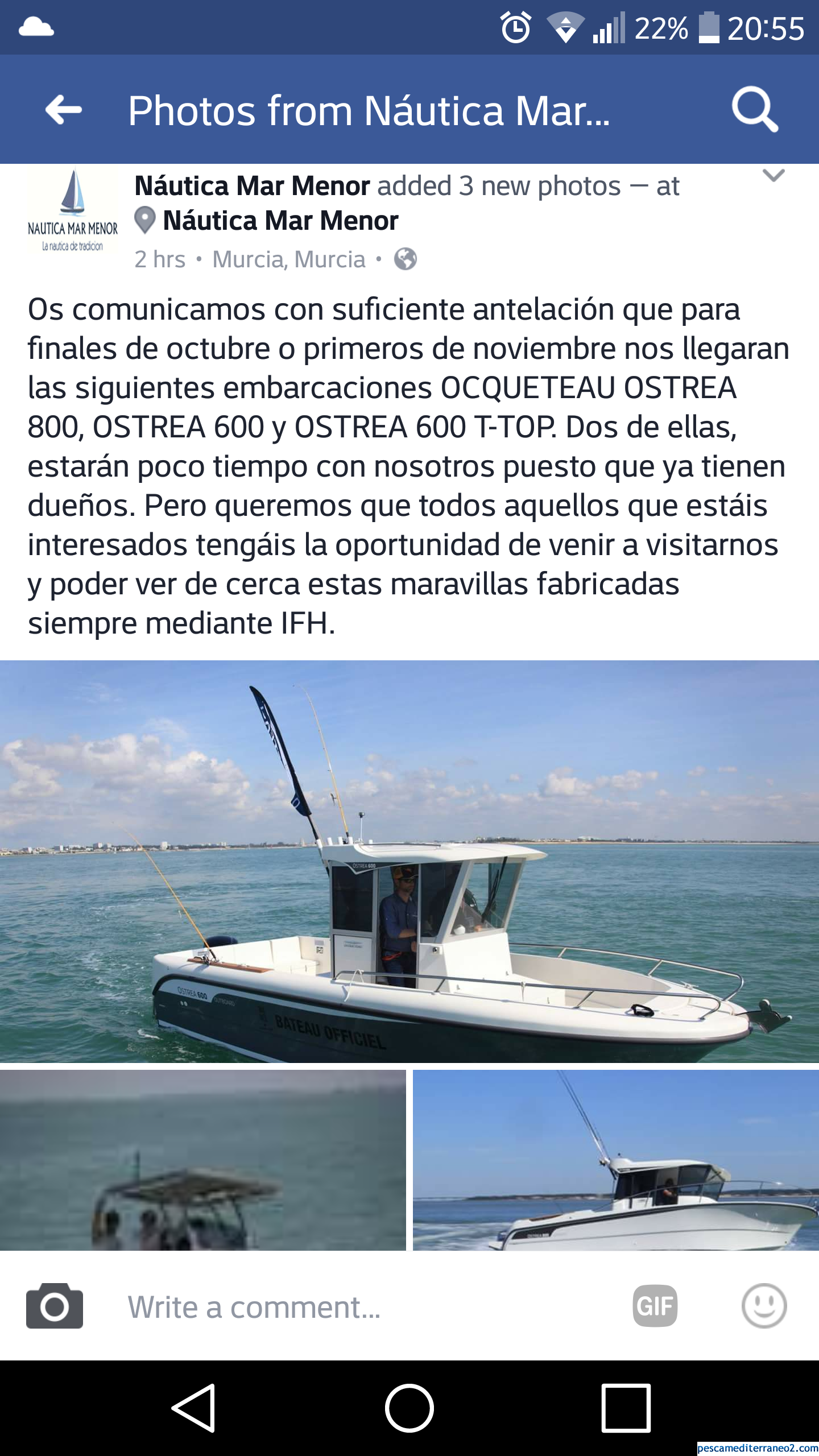This screenshot has width=819, height=1456.
Task: Open the photo of the speeding cabin boat
Action: click(x=615, y=1160)
